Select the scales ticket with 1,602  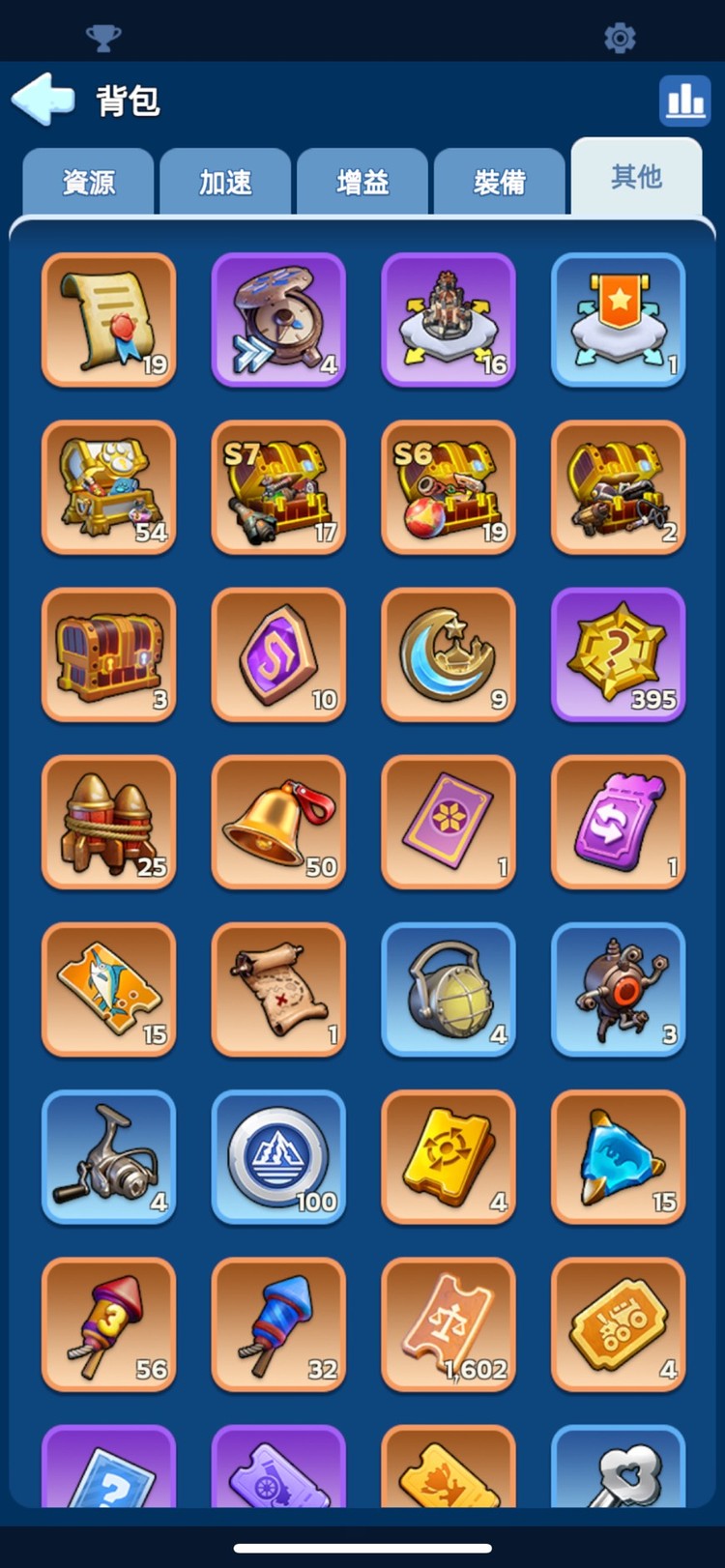pyautogui.click(x=449, y=1323)
